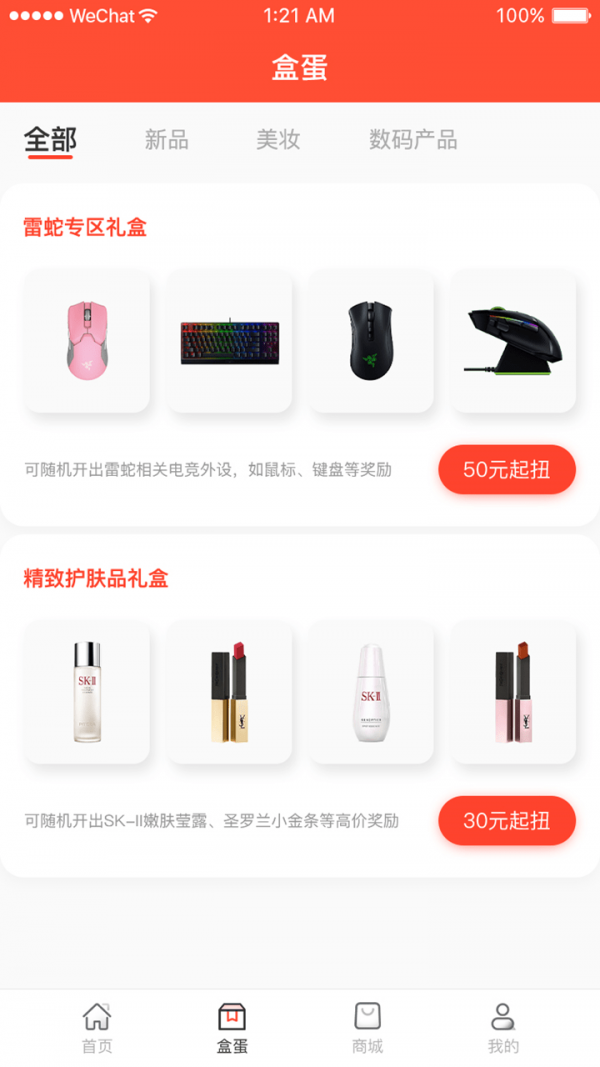Switch to the 商城 shop tab

pos(367,1028)
